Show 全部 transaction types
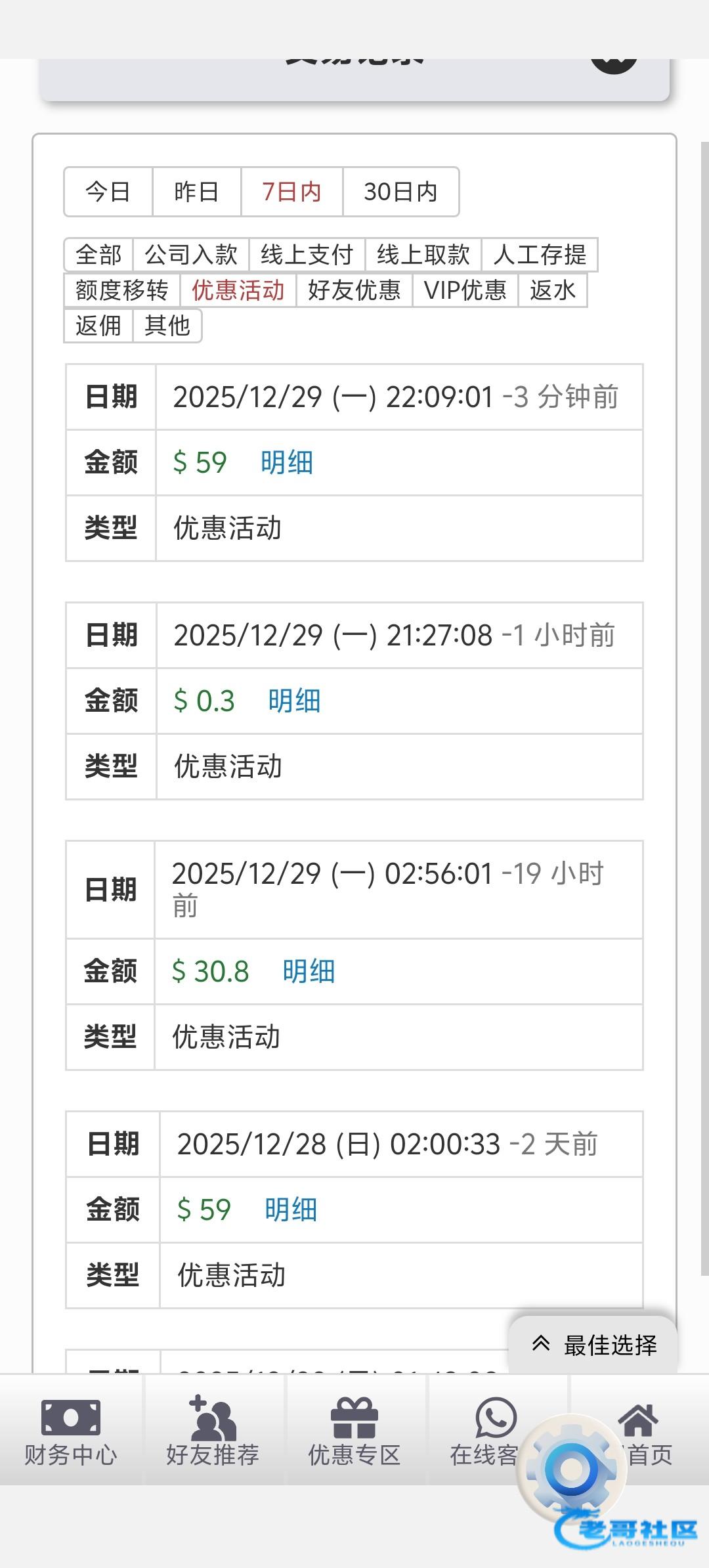This screenshot has height=1568, width=709. point(98,255)
